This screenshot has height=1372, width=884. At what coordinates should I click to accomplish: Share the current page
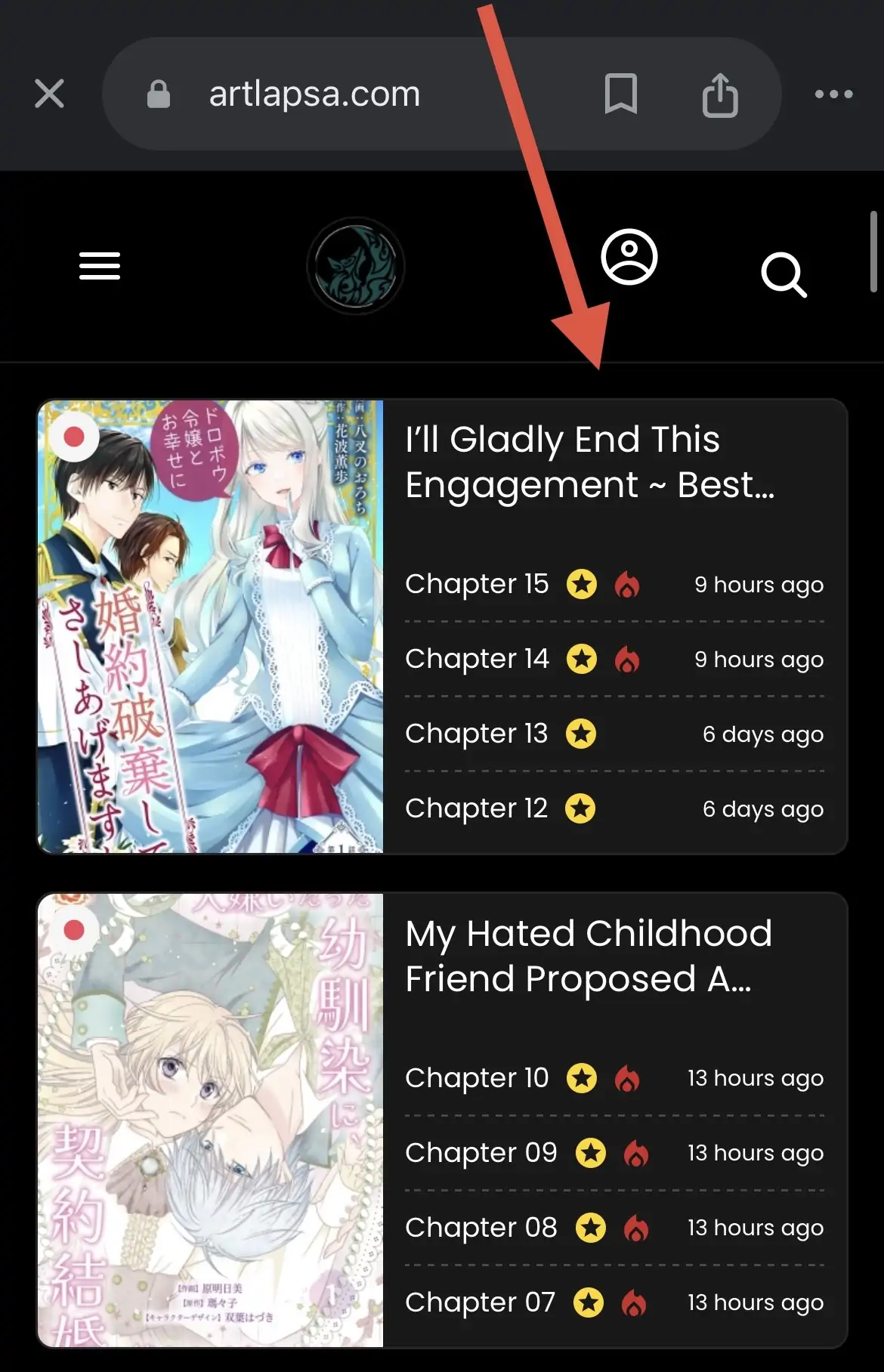[719, 95]
